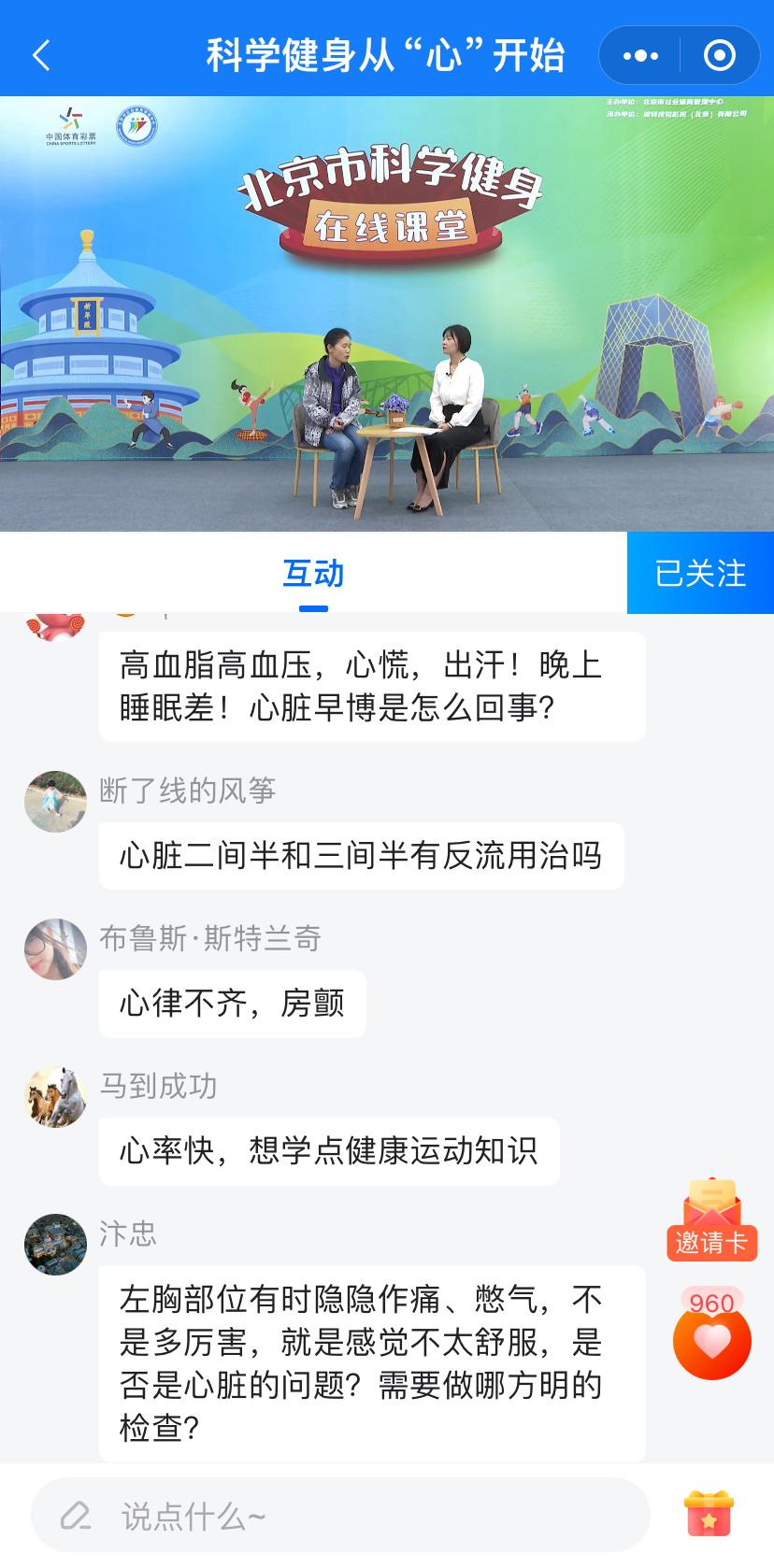
Task: Open the gift box icon
Action: 709,1515
